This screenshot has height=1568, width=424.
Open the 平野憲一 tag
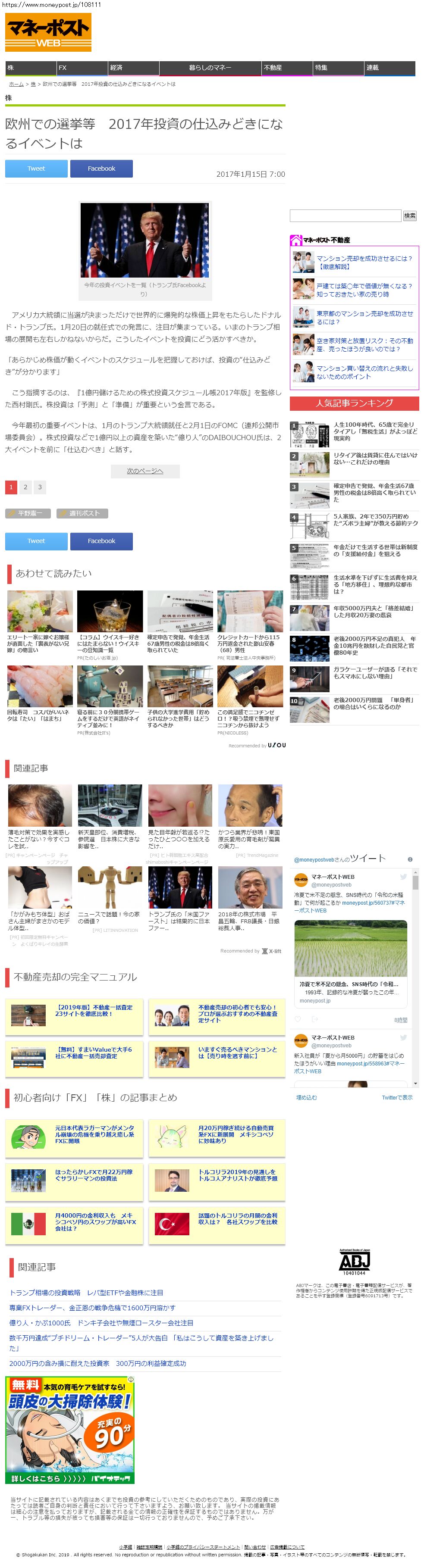[x=28, y=513]
